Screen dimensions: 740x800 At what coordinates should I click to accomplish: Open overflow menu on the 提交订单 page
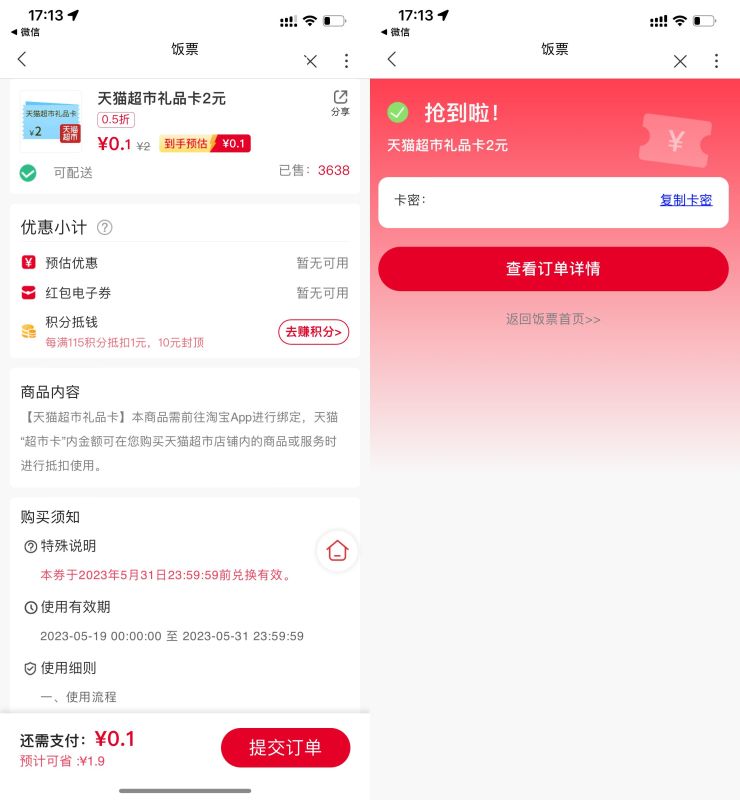346,61
